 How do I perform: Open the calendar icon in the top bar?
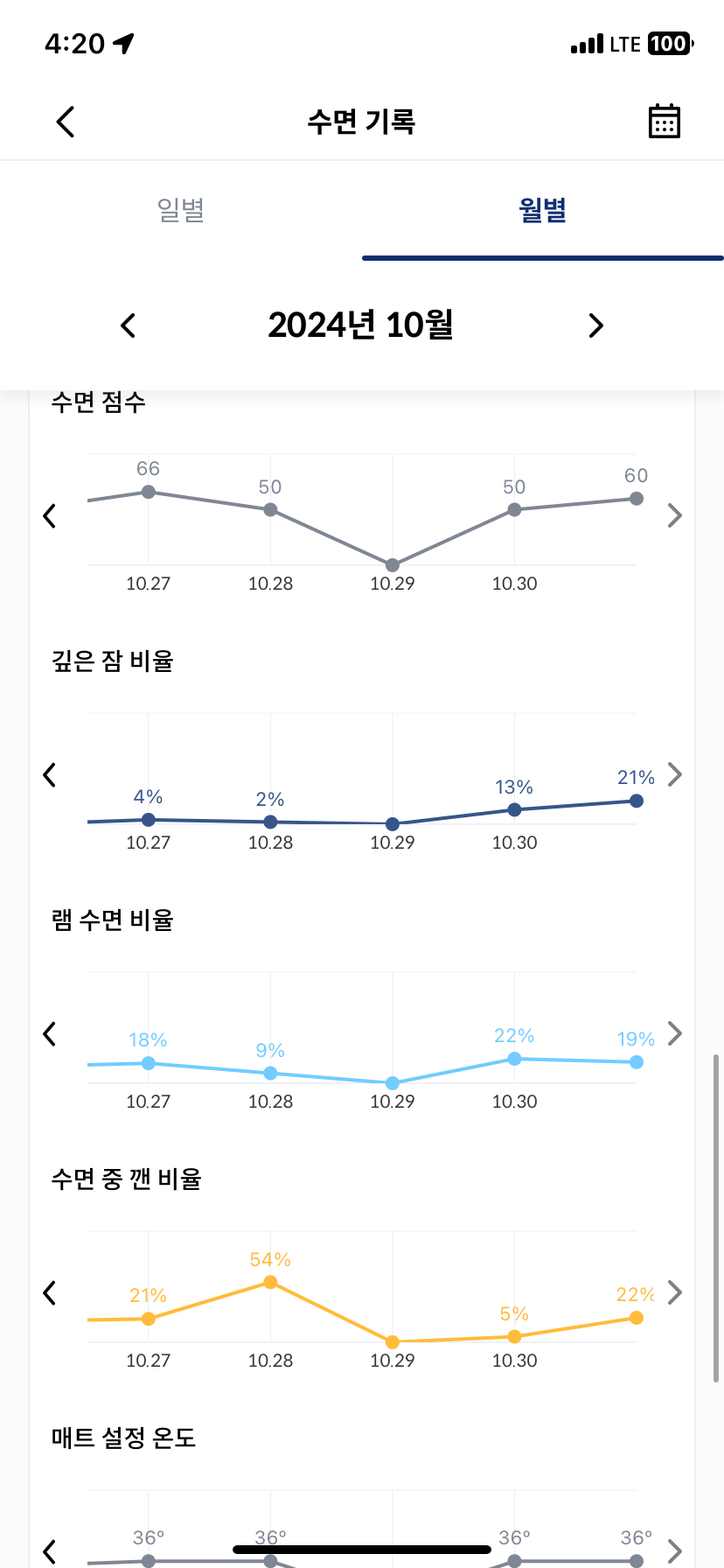[x=665, y=121]
